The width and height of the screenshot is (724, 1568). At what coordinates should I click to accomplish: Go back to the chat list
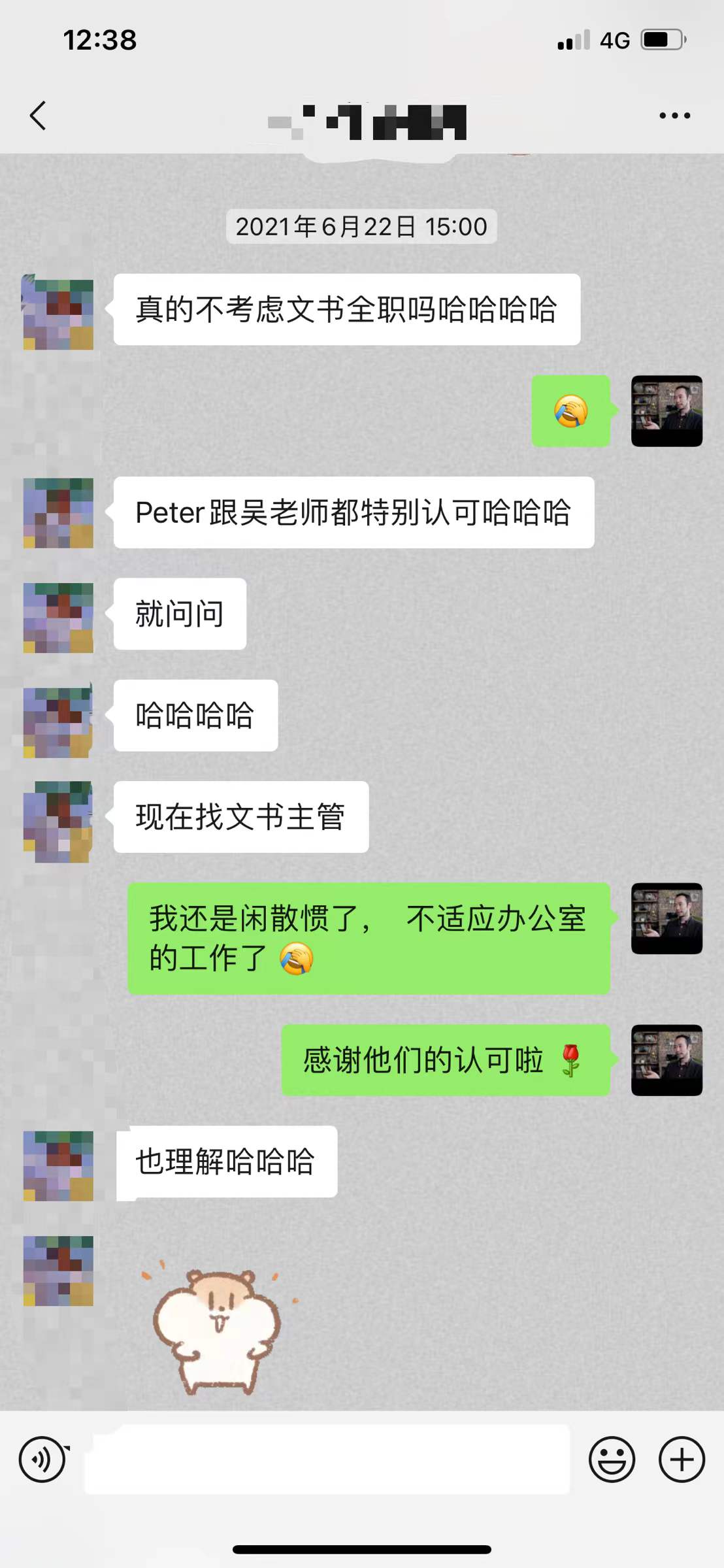pyautogui.click(x=39, y=116)
